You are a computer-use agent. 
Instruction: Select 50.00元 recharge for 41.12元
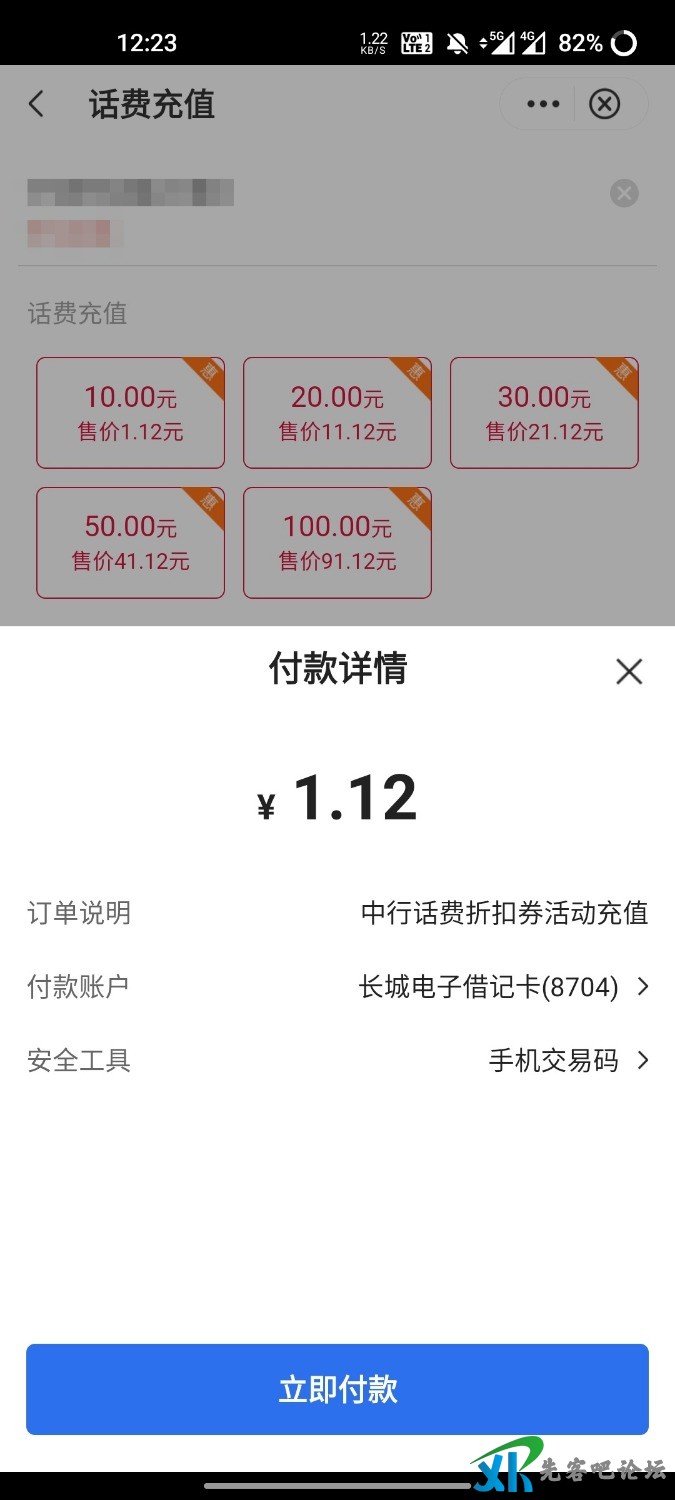click(131, 542)
